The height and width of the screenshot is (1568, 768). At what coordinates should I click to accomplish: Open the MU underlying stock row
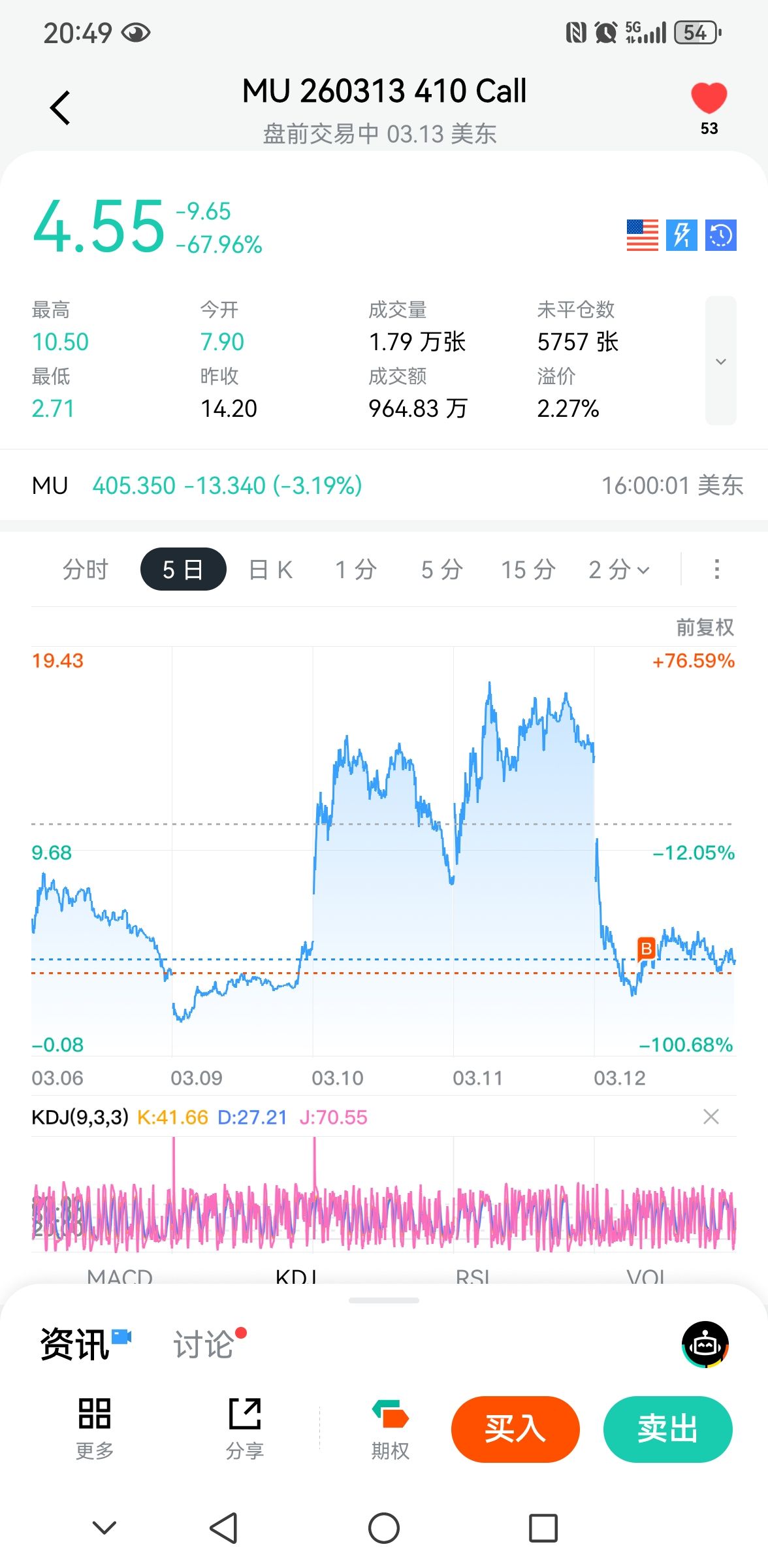click(384, 485)
